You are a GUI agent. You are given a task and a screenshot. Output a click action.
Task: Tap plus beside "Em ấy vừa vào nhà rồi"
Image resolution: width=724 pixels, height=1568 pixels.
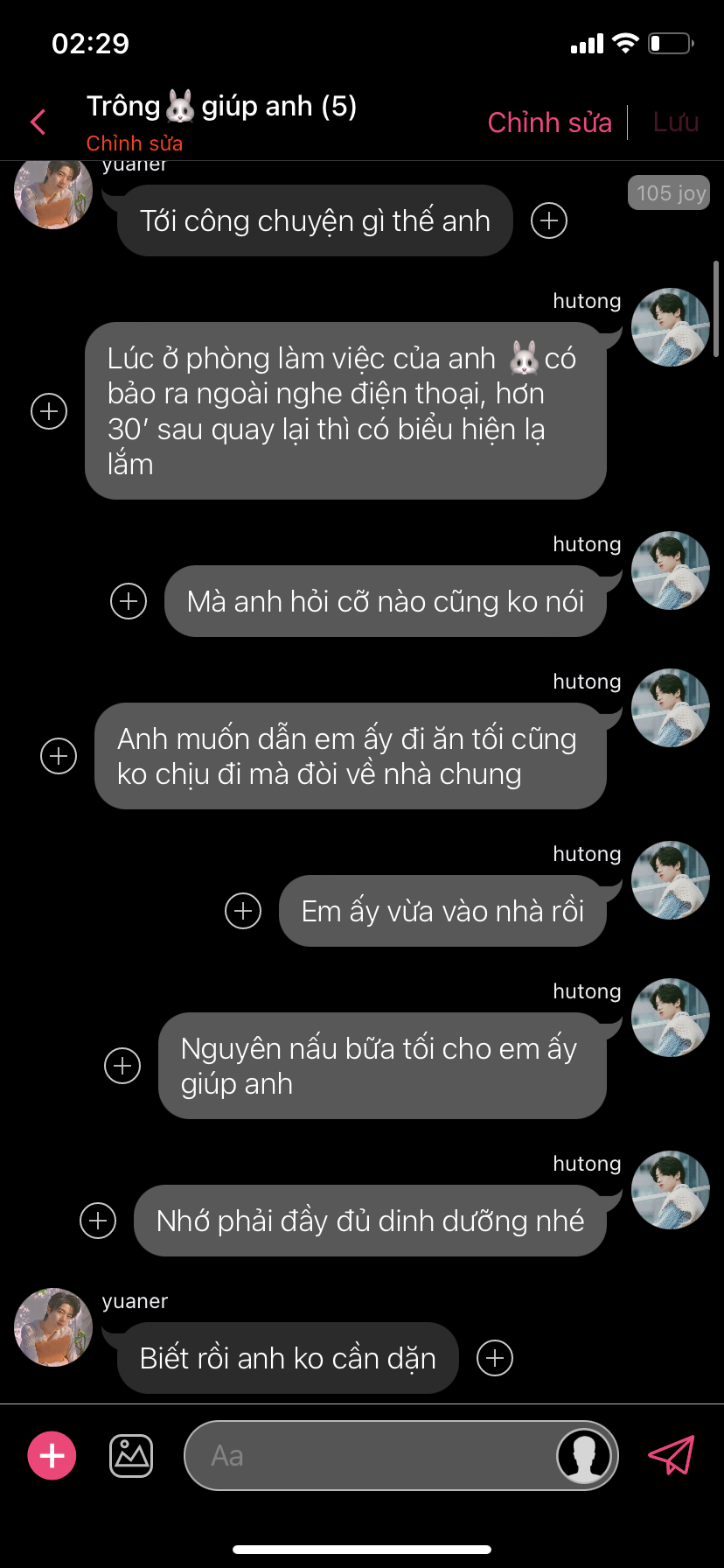[243, 911]
